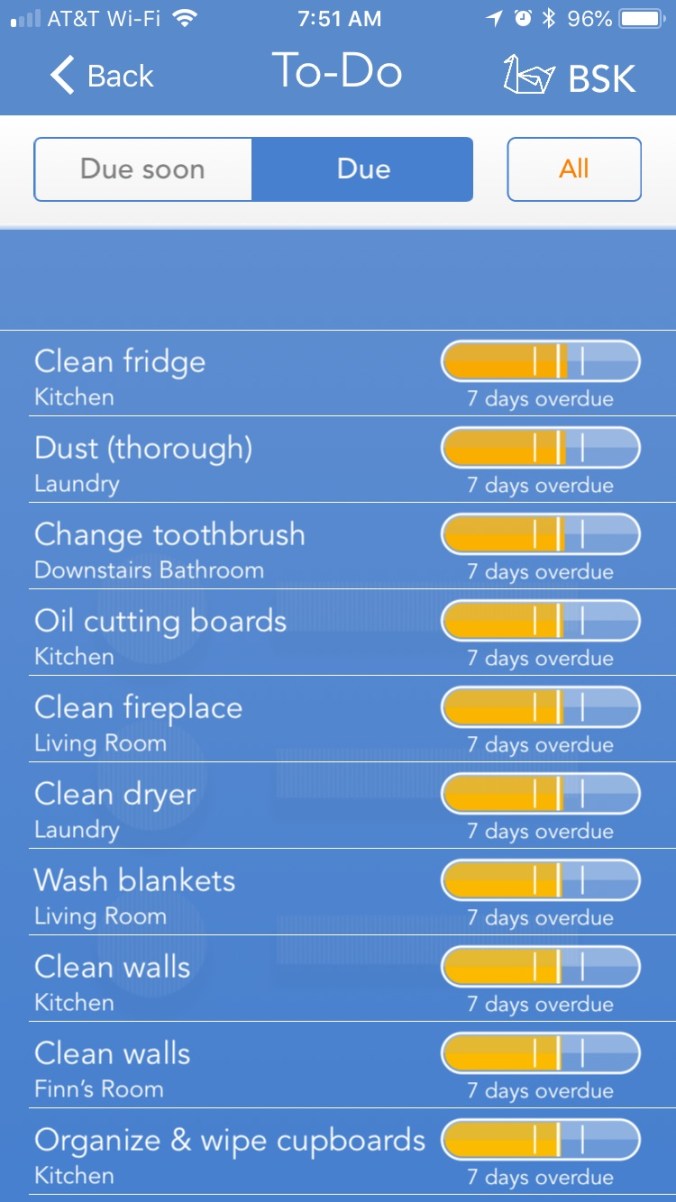Show All tasks
Screen dimensions: 676x1202
(x=573, y=169)
